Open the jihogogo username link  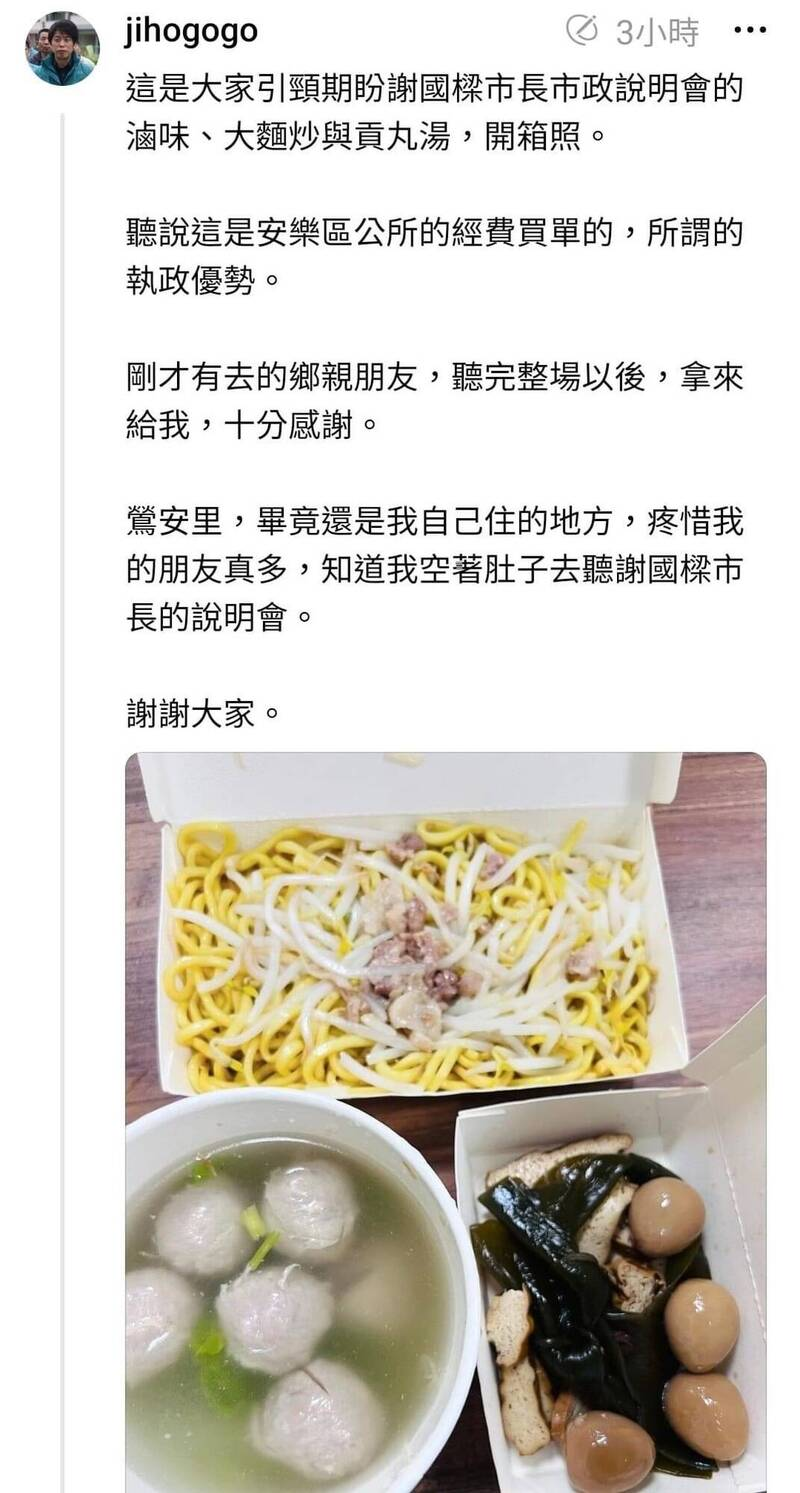click(191, 32)
